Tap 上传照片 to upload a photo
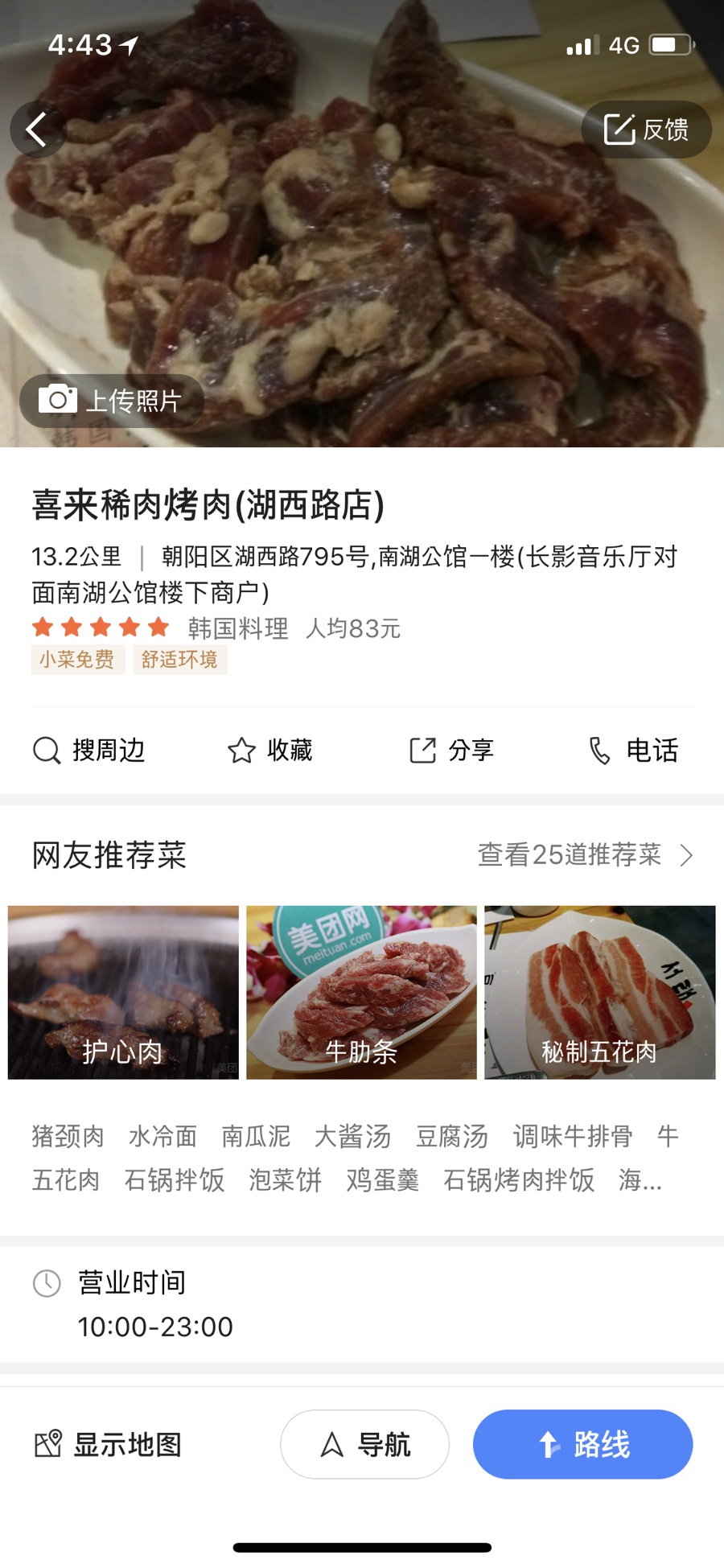The height and width of the screenshot is (1568, 724). point(112,401)
